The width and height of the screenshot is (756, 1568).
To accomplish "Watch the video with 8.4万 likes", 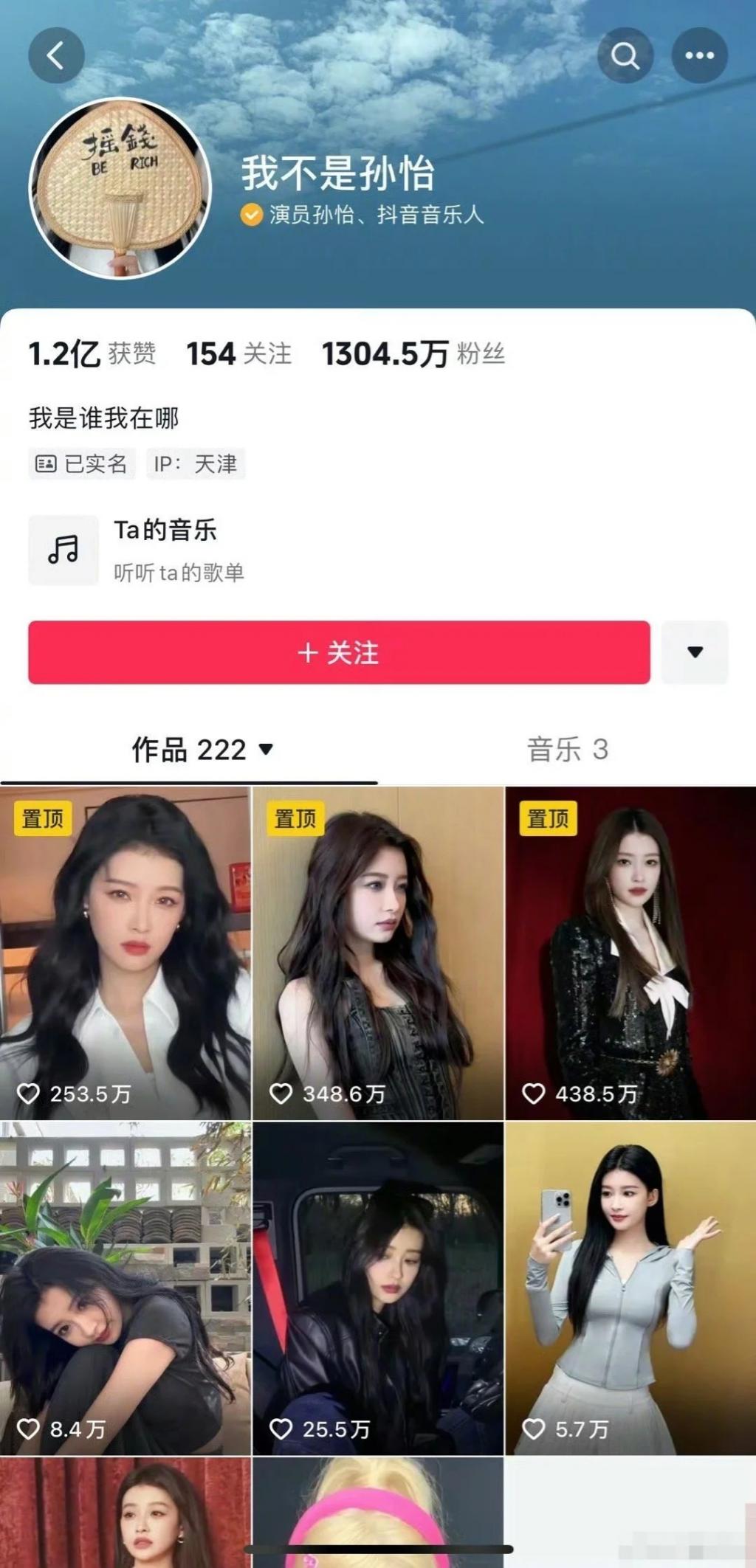I will [x=126, y=1288].
